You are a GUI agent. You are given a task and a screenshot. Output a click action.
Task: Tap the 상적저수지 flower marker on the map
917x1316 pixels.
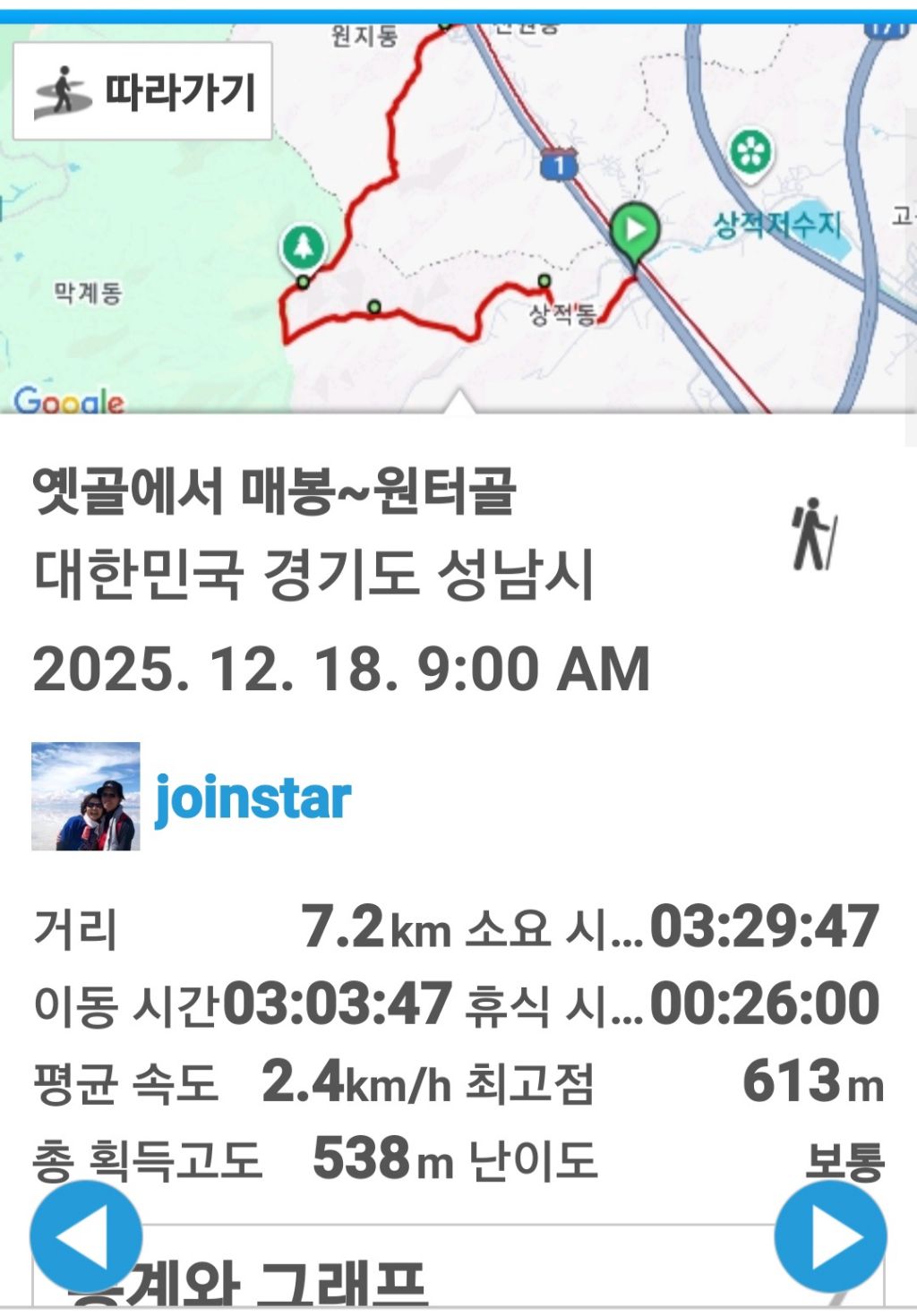point(750,152)
